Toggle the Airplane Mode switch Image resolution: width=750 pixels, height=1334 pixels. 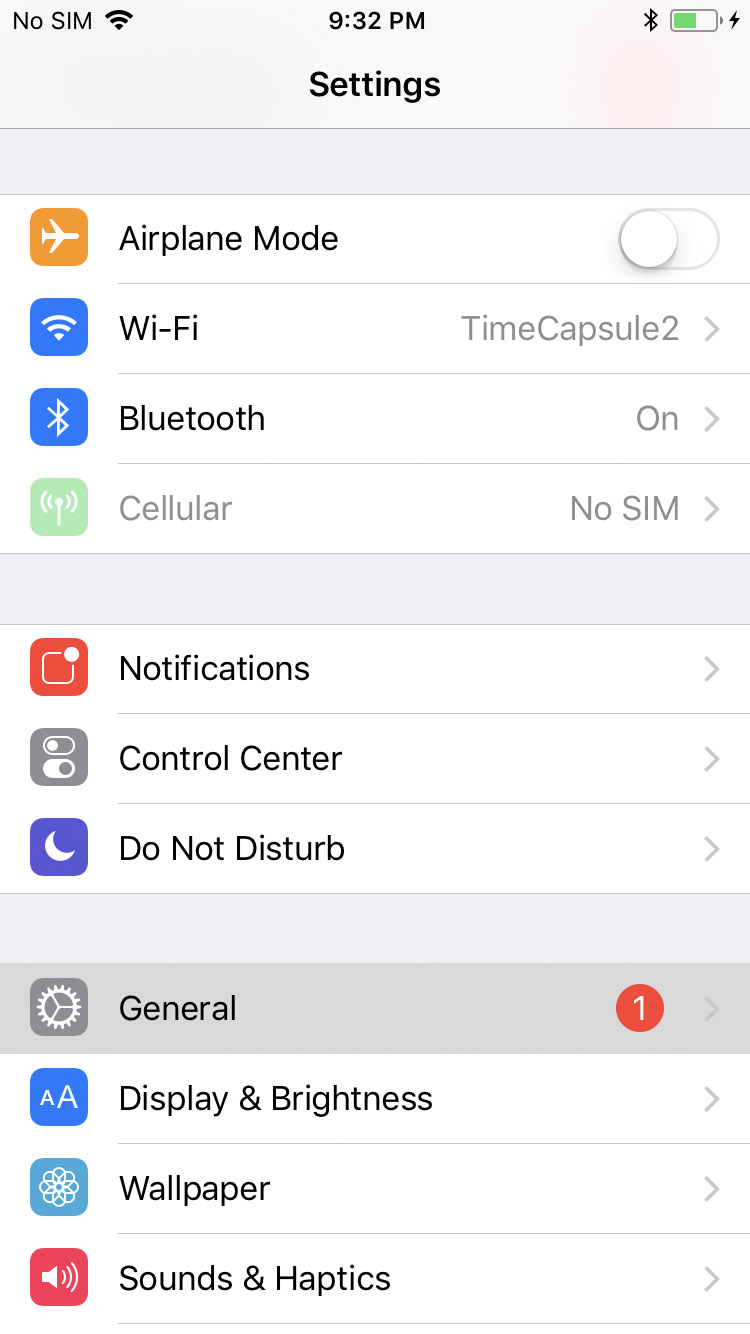668,239
